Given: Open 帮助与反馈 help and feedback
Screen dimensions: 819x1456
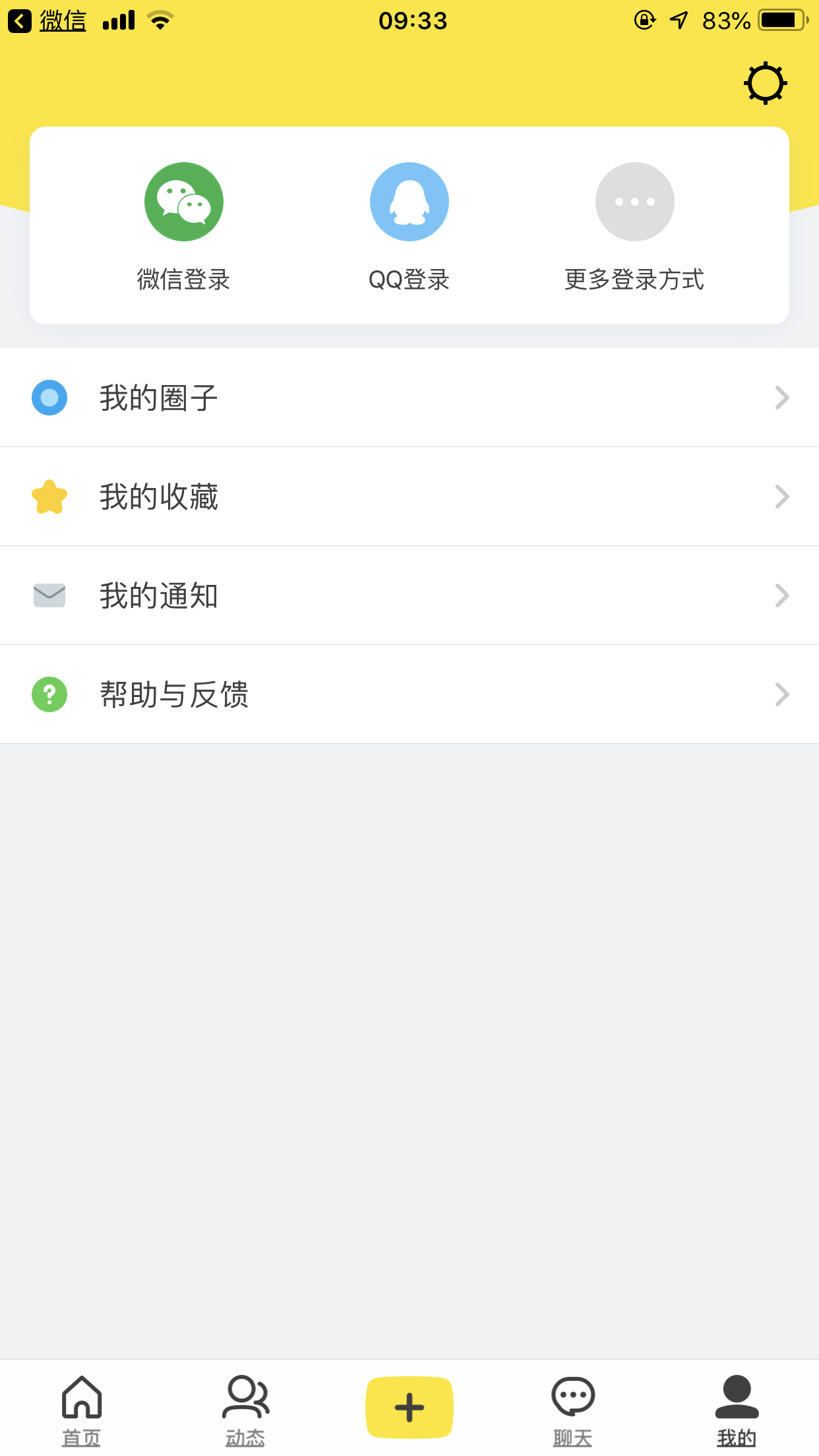Looking at the screenshot, I should 409,694.
